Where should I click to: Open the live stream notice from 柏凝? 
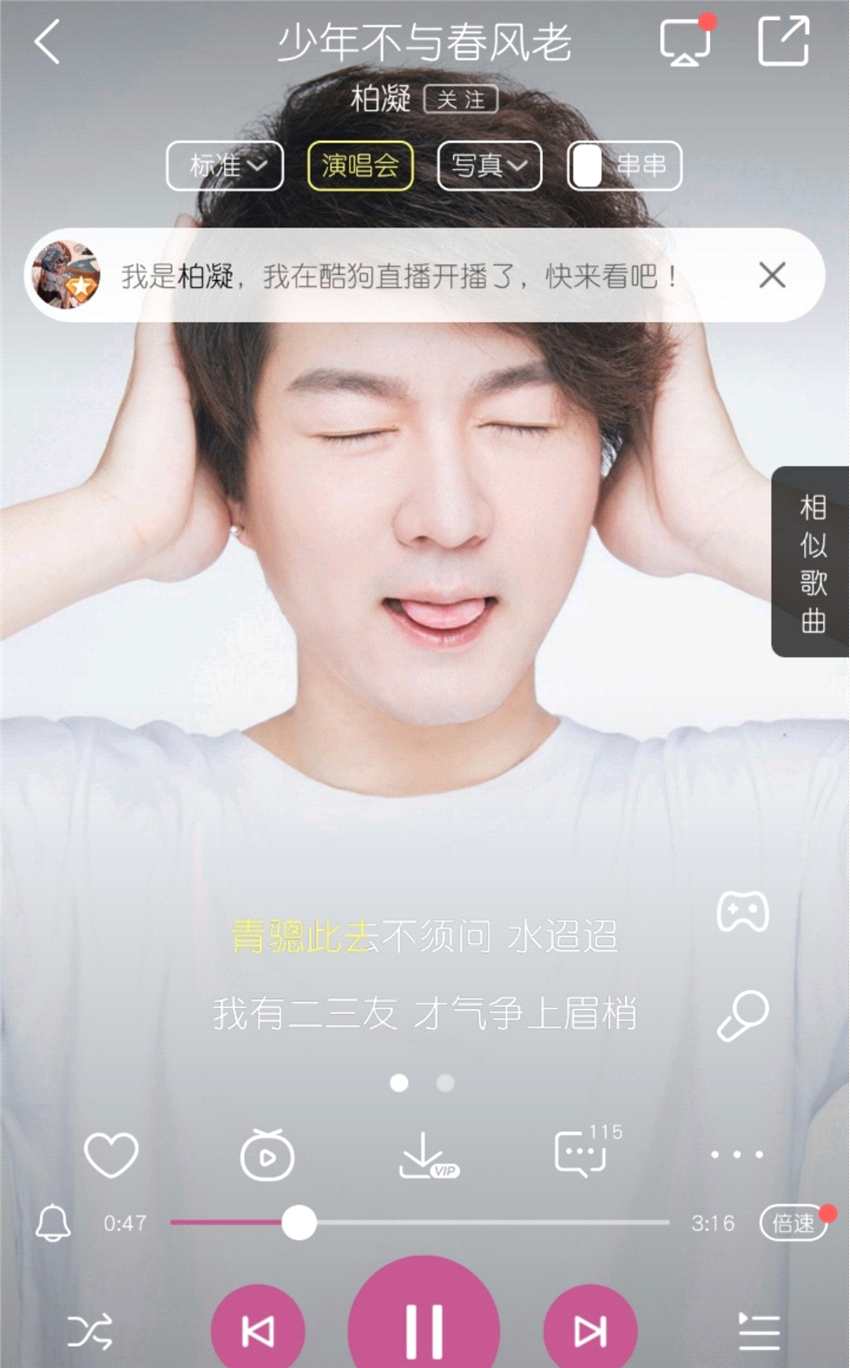(x=400, y=276)
